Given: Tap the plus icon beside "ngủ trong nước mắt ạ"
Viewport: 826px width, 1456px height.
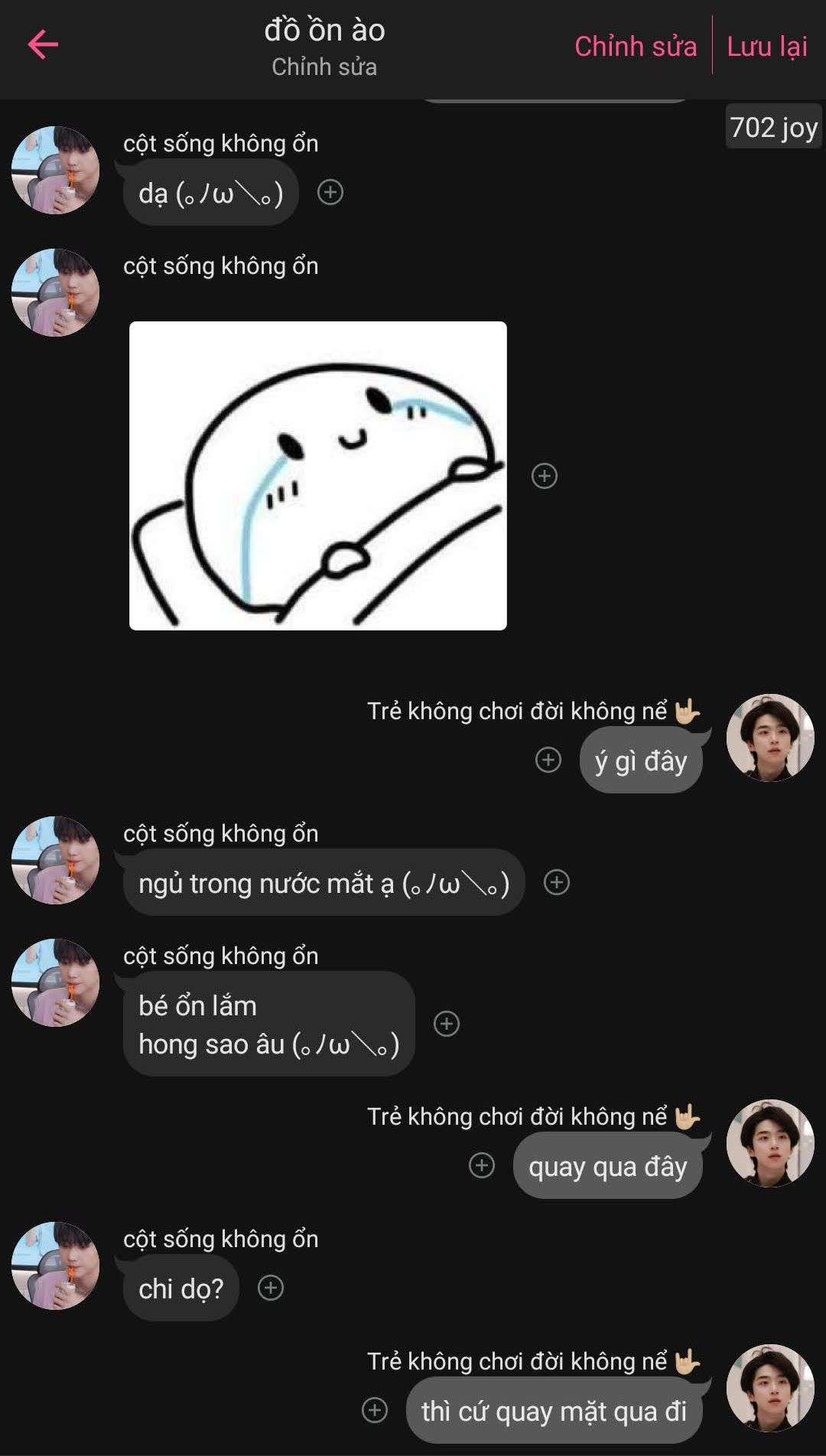Looking at the screenshot, I should 557,882.
